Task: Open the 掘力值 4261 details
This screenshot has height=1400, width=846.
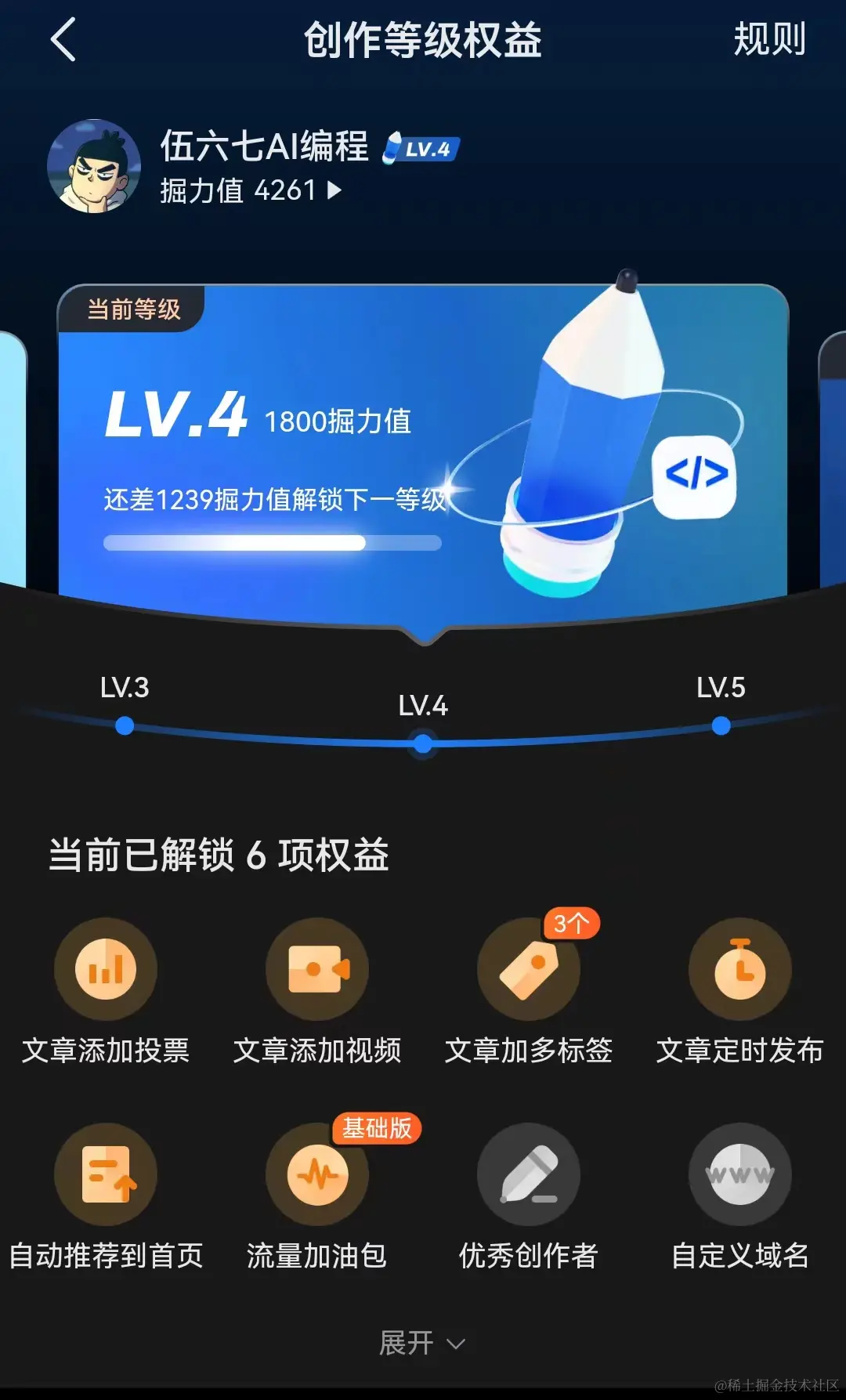Action: click(251, 190)
